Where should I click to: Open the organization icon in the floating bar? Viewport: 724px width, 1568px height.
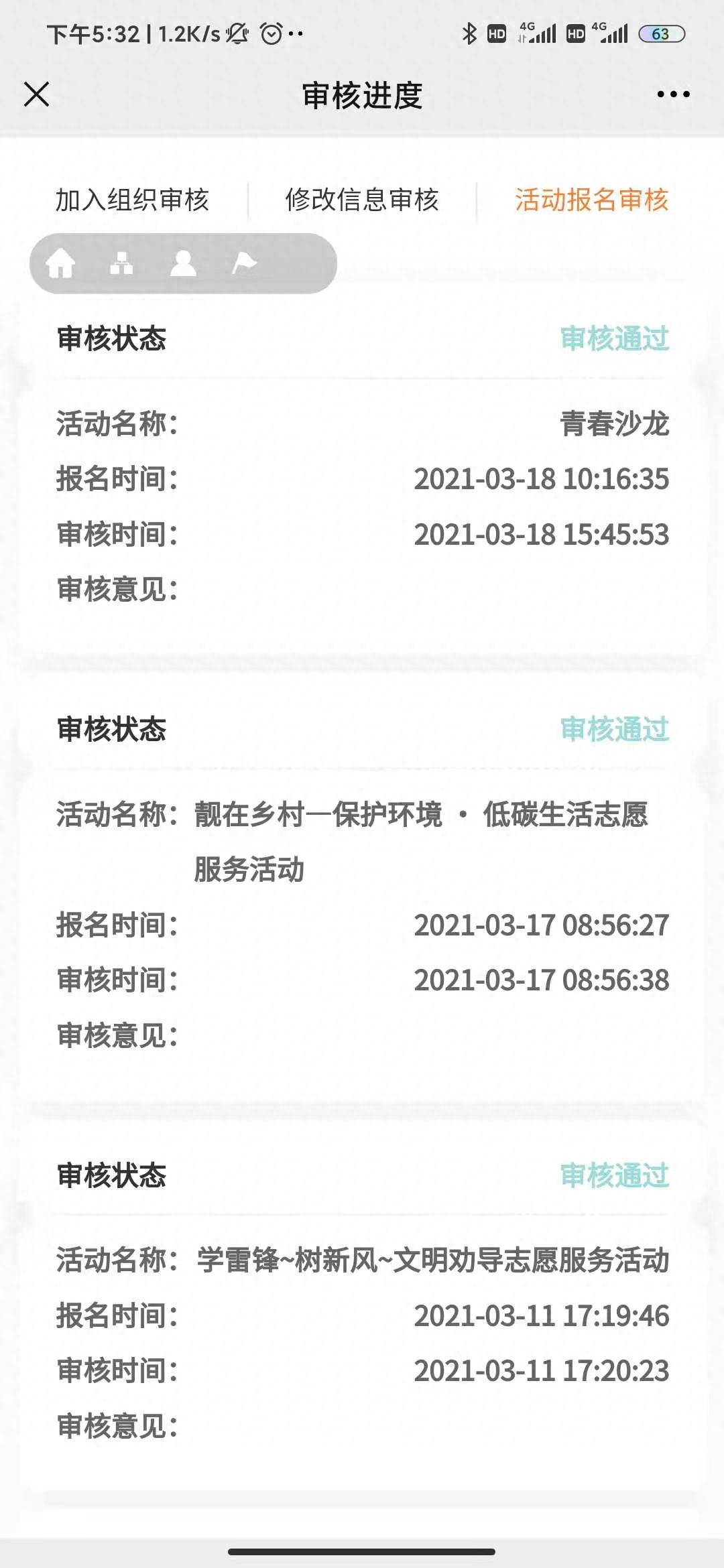coord(121,263)
